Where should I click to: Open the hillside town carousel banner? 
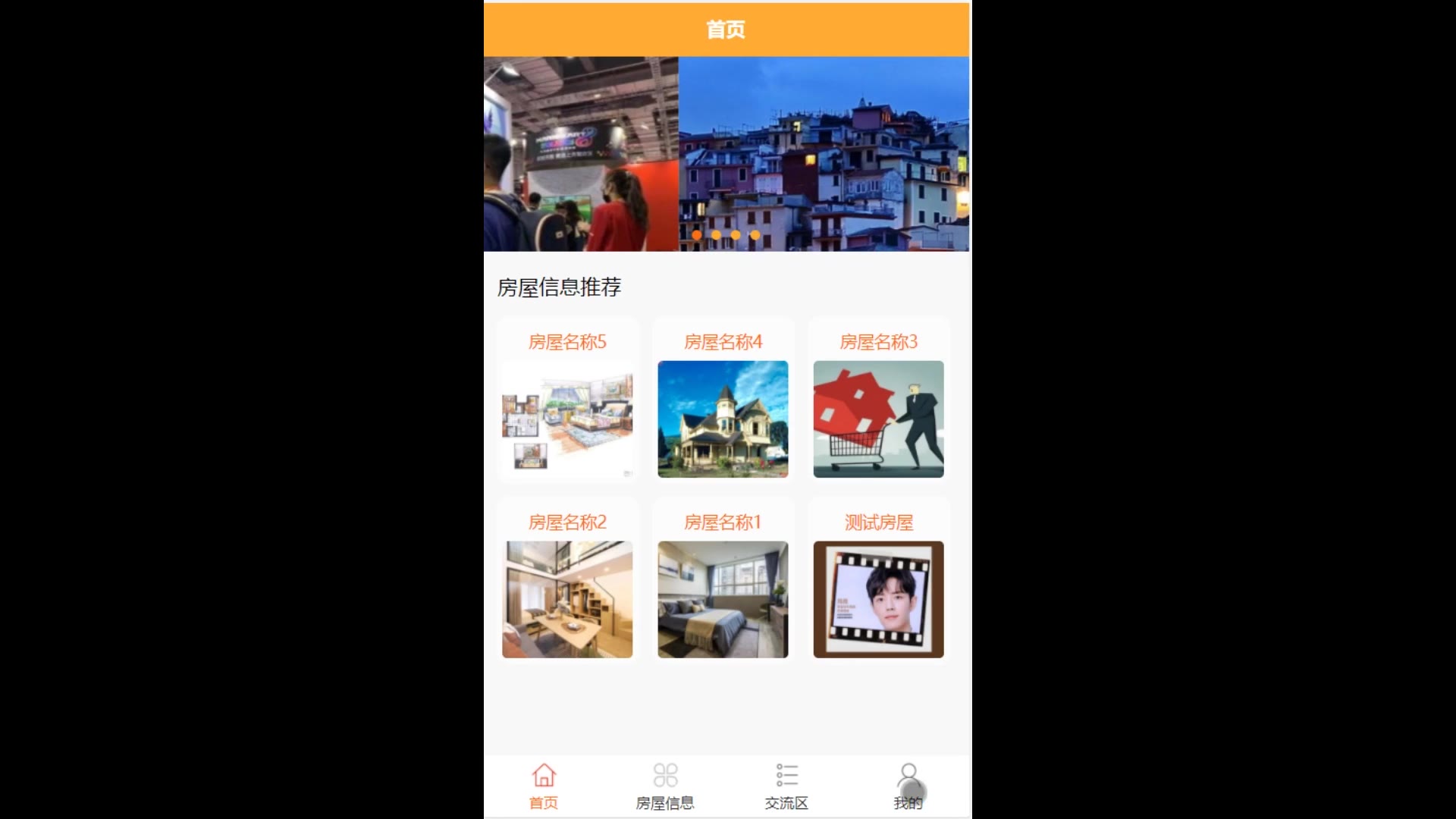click(824, 153)
